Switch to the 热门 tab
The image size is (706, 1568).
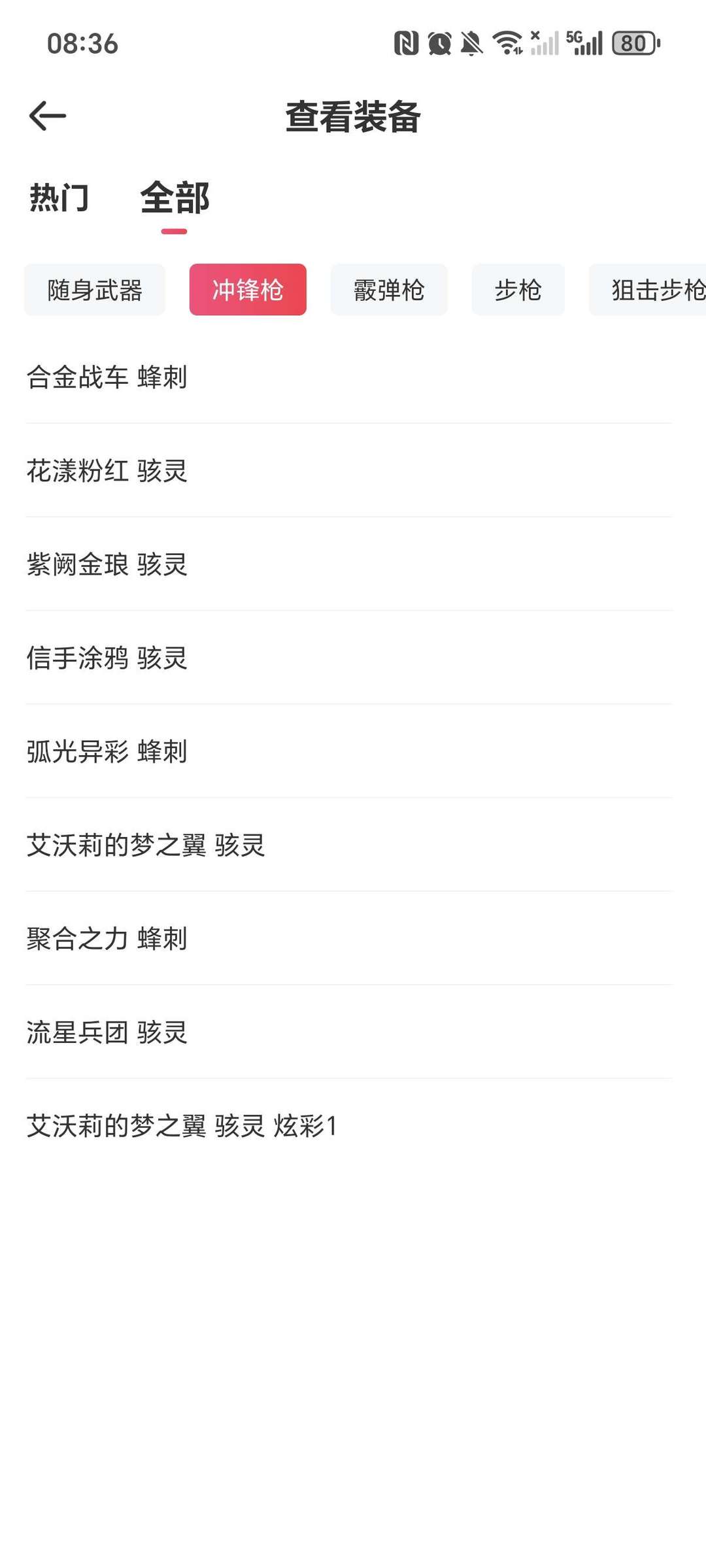(59, 197)
